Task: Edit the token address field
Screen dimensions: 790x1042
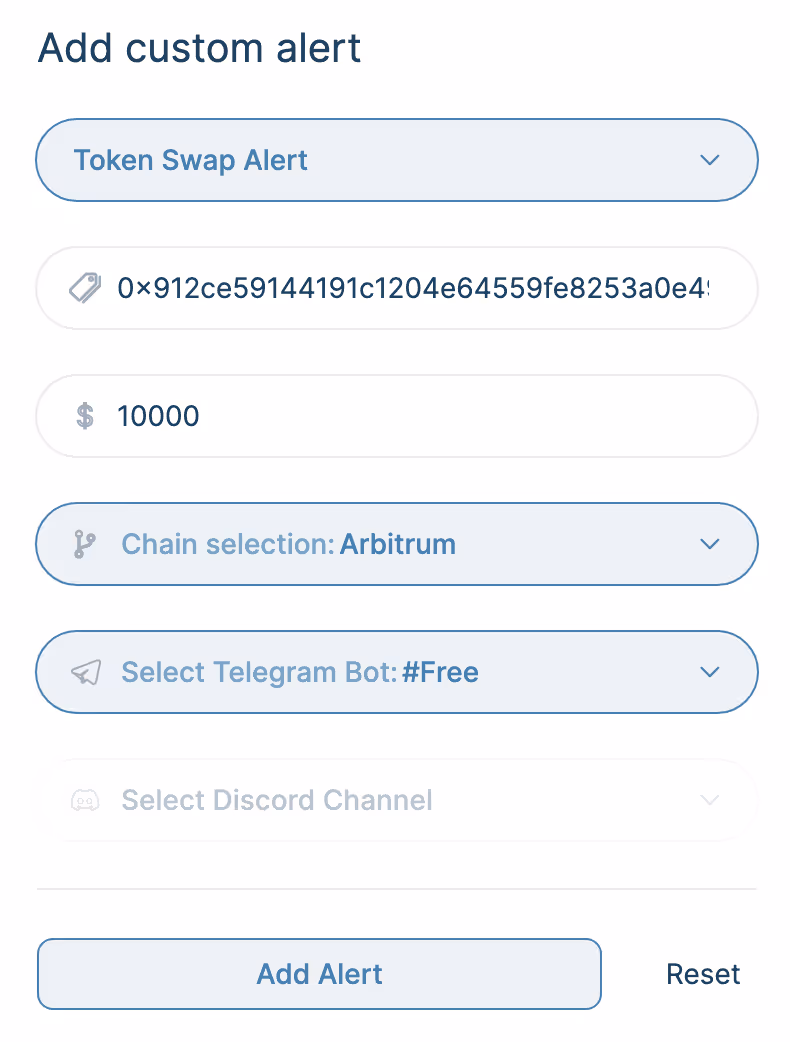Action: pos(410,289)
